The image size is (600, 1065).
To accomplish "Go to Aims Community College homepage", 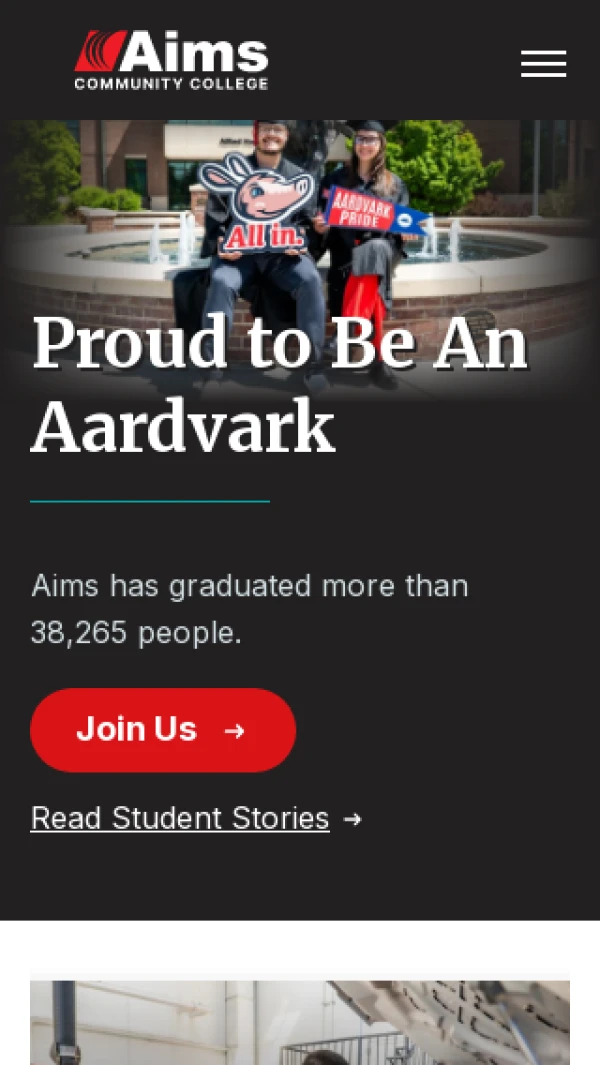I will [x=171, y=60].
